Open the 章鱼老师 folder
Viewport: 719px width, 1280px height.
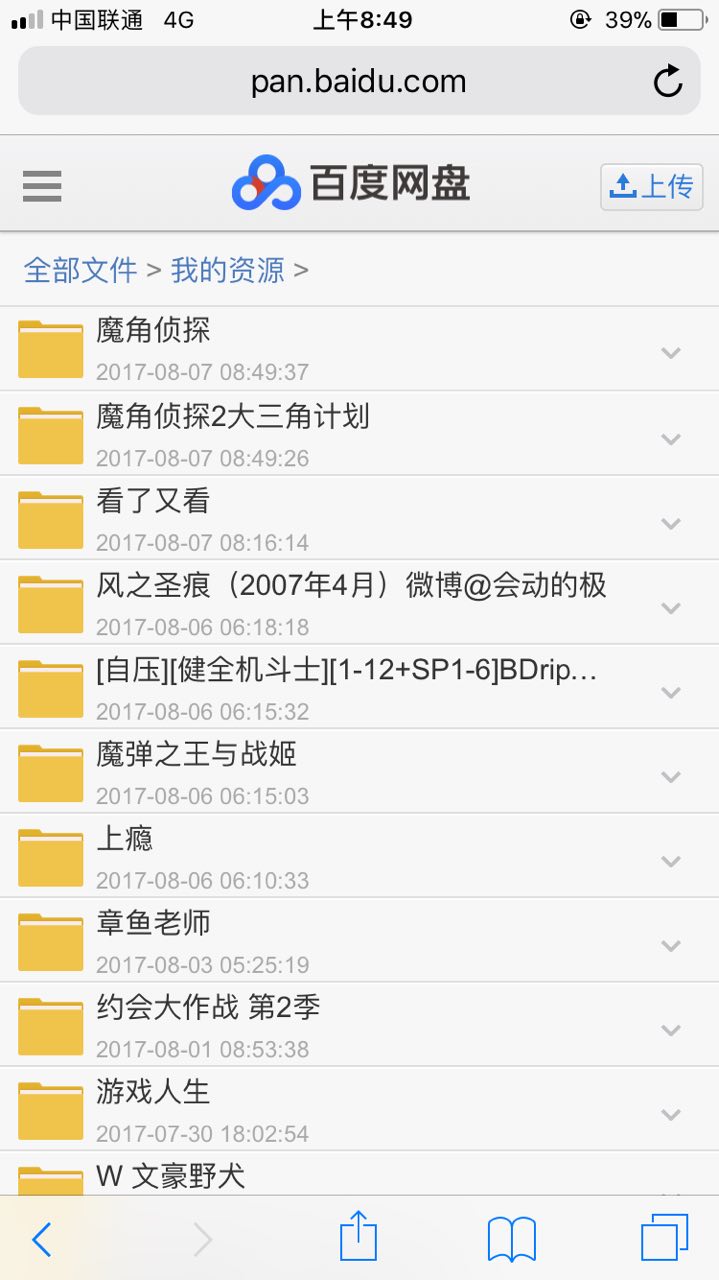(x=153, y=922)
